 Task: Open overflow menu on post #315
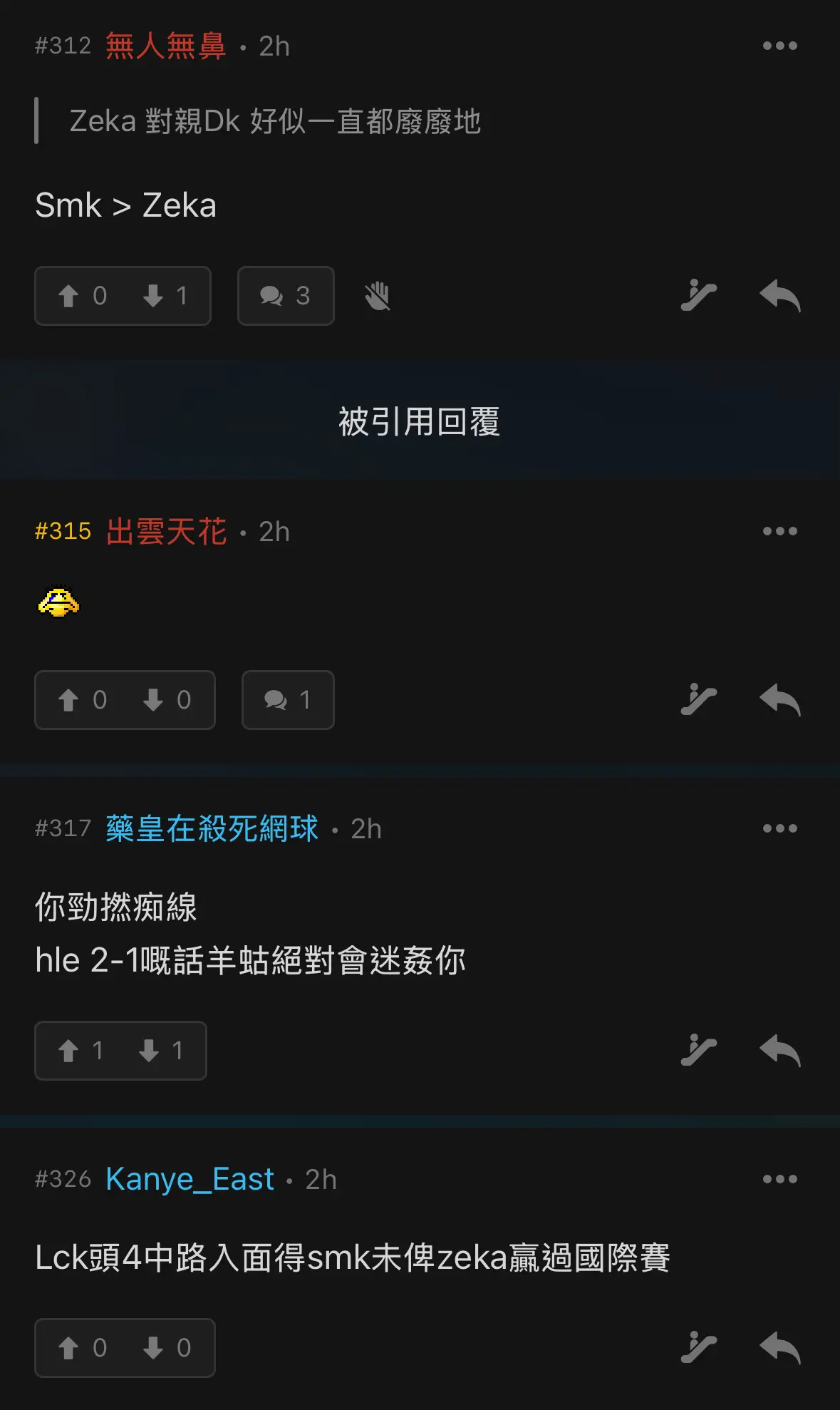779,531
